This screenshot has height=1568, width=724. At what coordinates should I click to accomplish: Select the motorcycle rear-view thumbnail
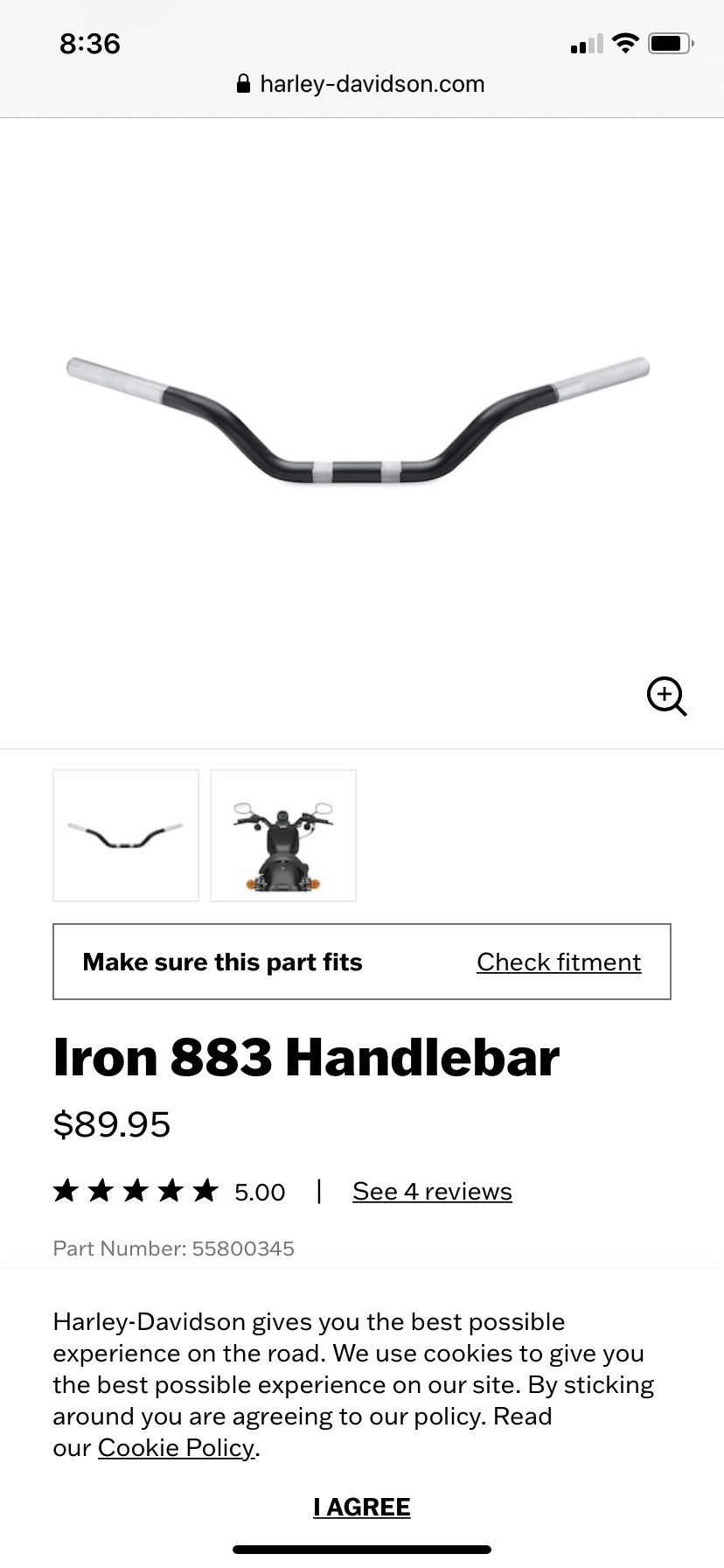coord(283,835)
